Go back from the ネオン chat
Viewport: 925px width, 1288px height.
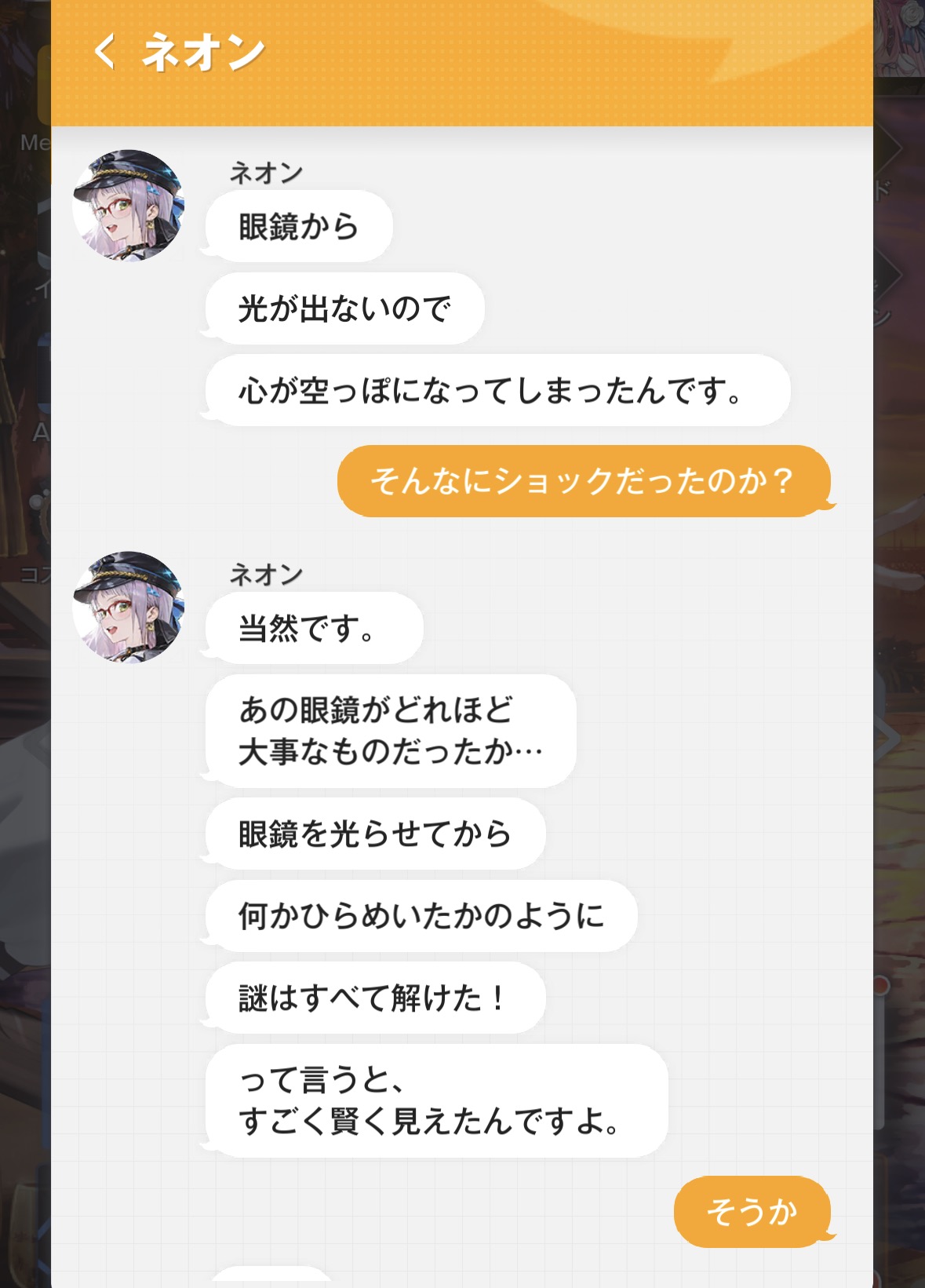105,52
